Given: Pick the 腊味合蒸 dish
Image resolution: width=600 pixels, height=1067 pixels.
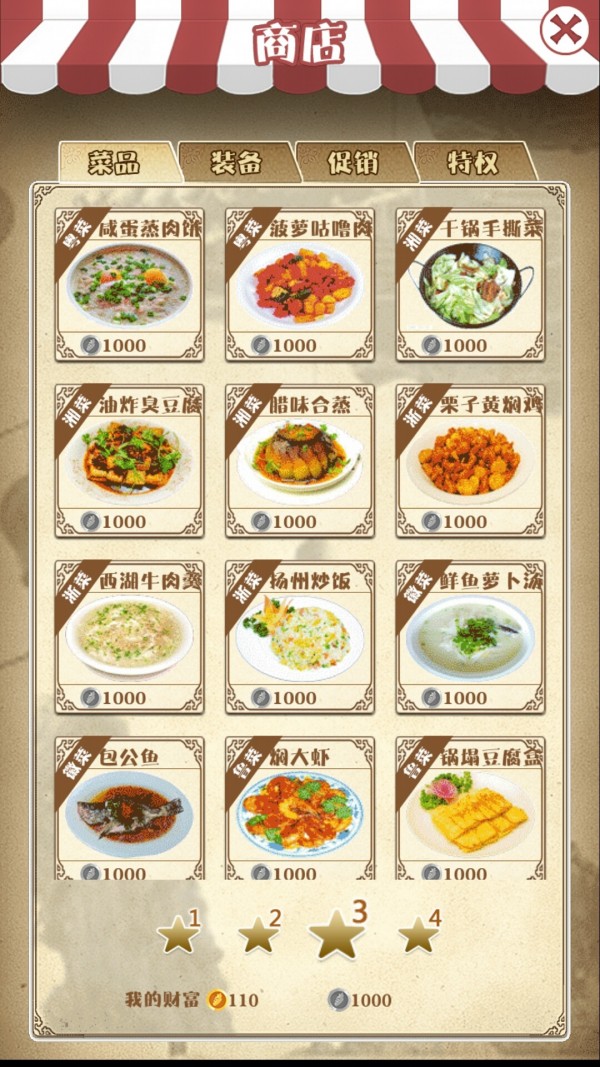Looking at the screenshot, I should (x=299, y=461).
